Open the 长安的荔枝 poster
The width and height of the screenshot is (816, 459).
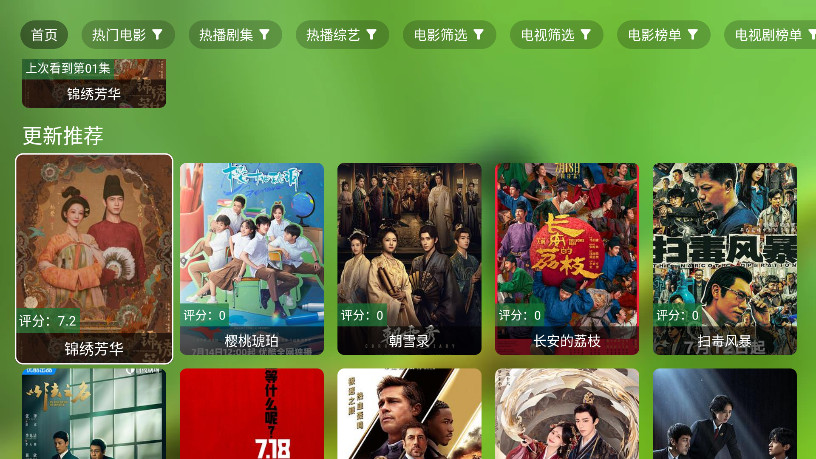point(567,258)
